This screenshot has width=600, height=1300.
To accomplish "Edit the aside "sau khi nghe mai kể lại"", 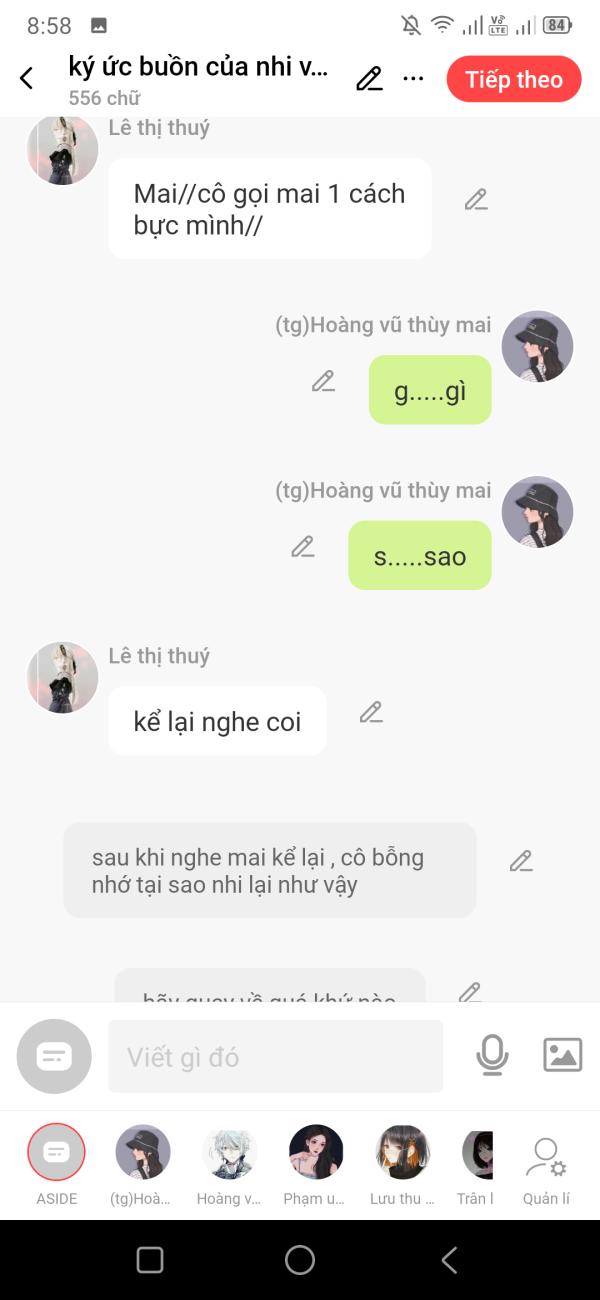I will (x=520, y=861).
